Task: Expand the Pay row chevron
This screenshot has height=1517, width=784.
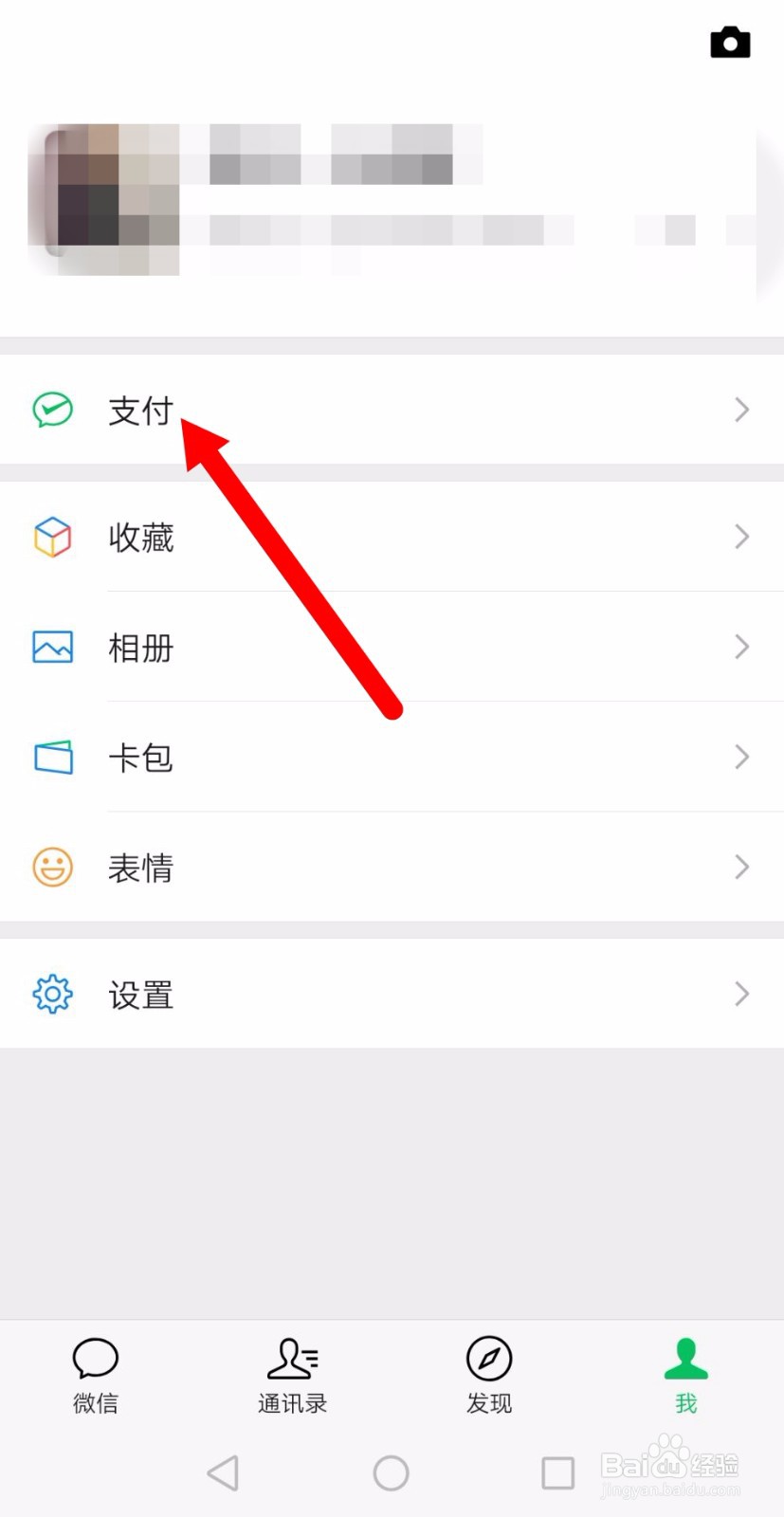Action: 742,410
